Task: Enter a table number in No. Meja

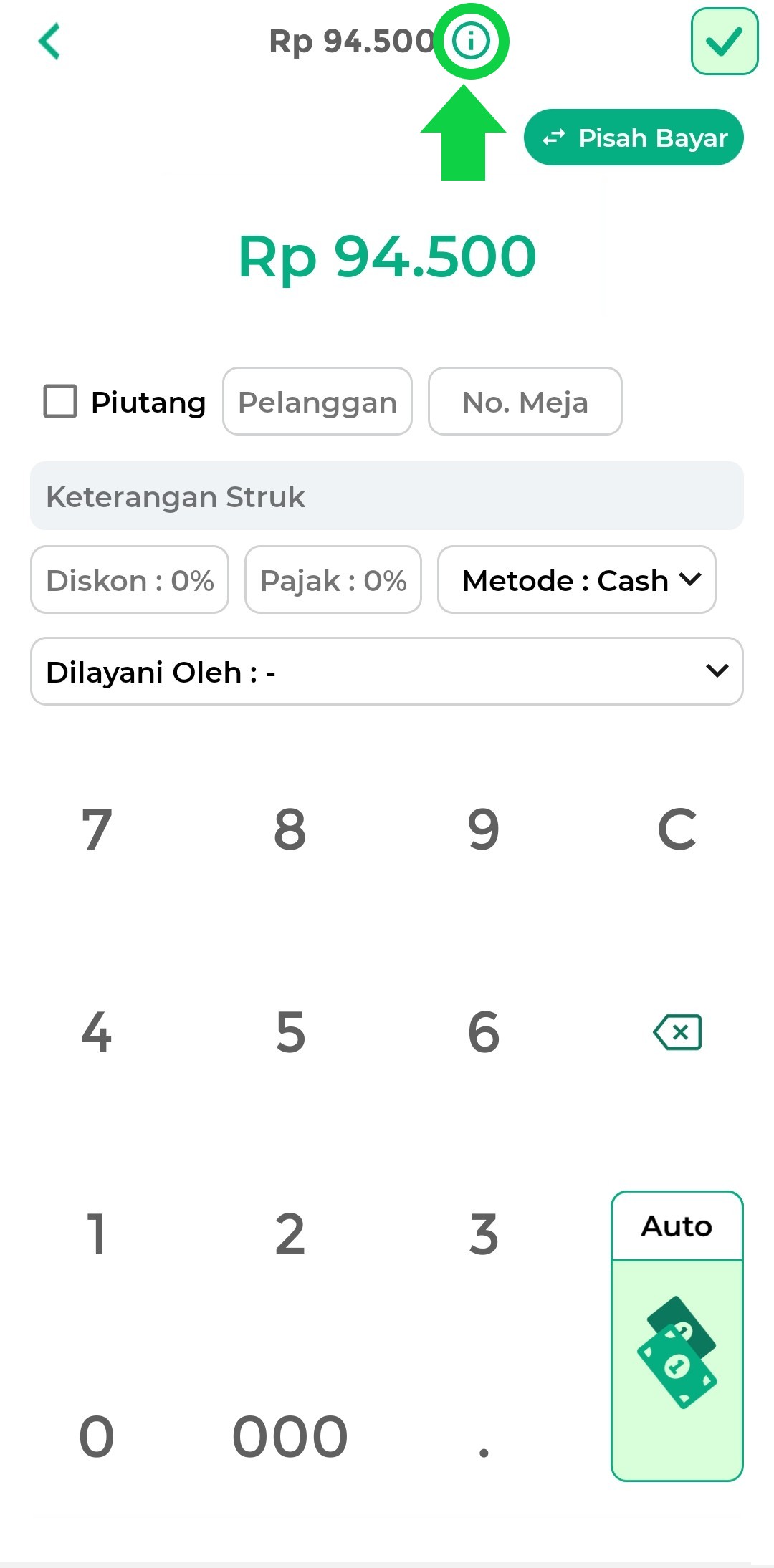Action: (525, 402)
